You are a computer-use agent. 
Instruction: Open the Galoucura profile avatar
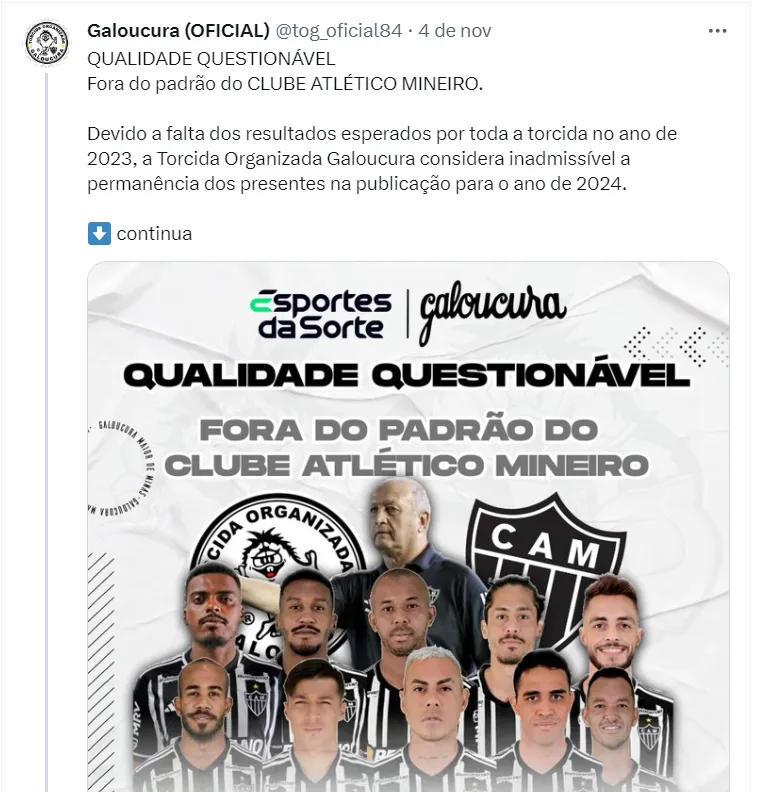(x=48, y=43)
